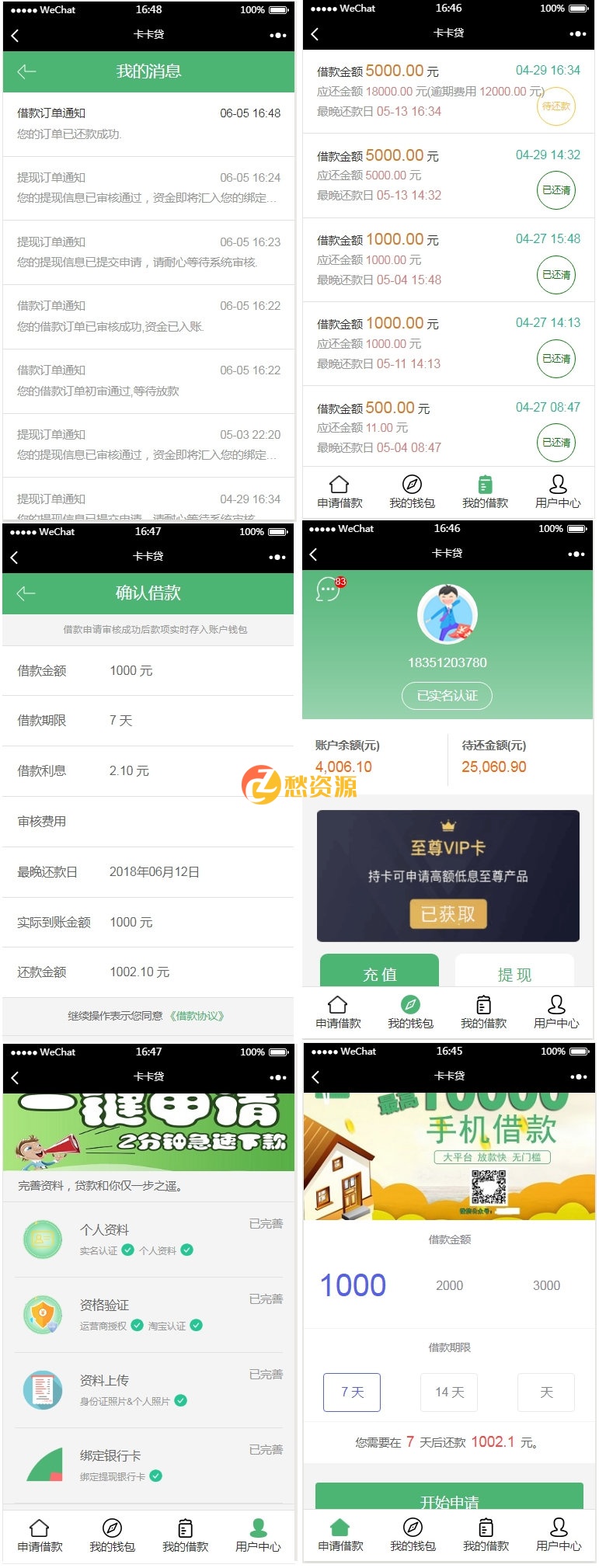Open the message bubble icon showing 83 unread
599x1568 pixels.
click(x=326, y=590)
